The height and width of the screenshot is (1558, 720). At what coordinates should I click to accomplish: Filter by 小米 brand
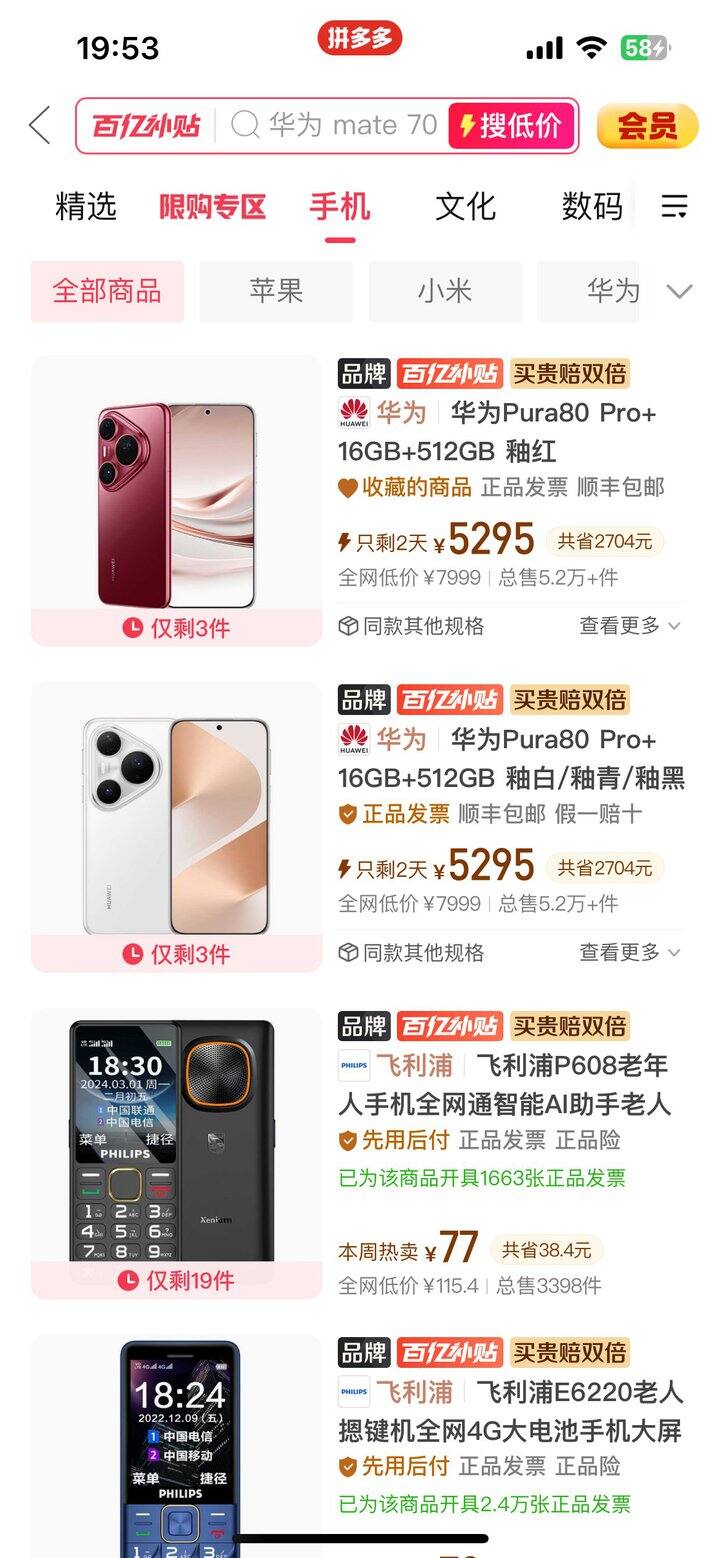(445, 291)
